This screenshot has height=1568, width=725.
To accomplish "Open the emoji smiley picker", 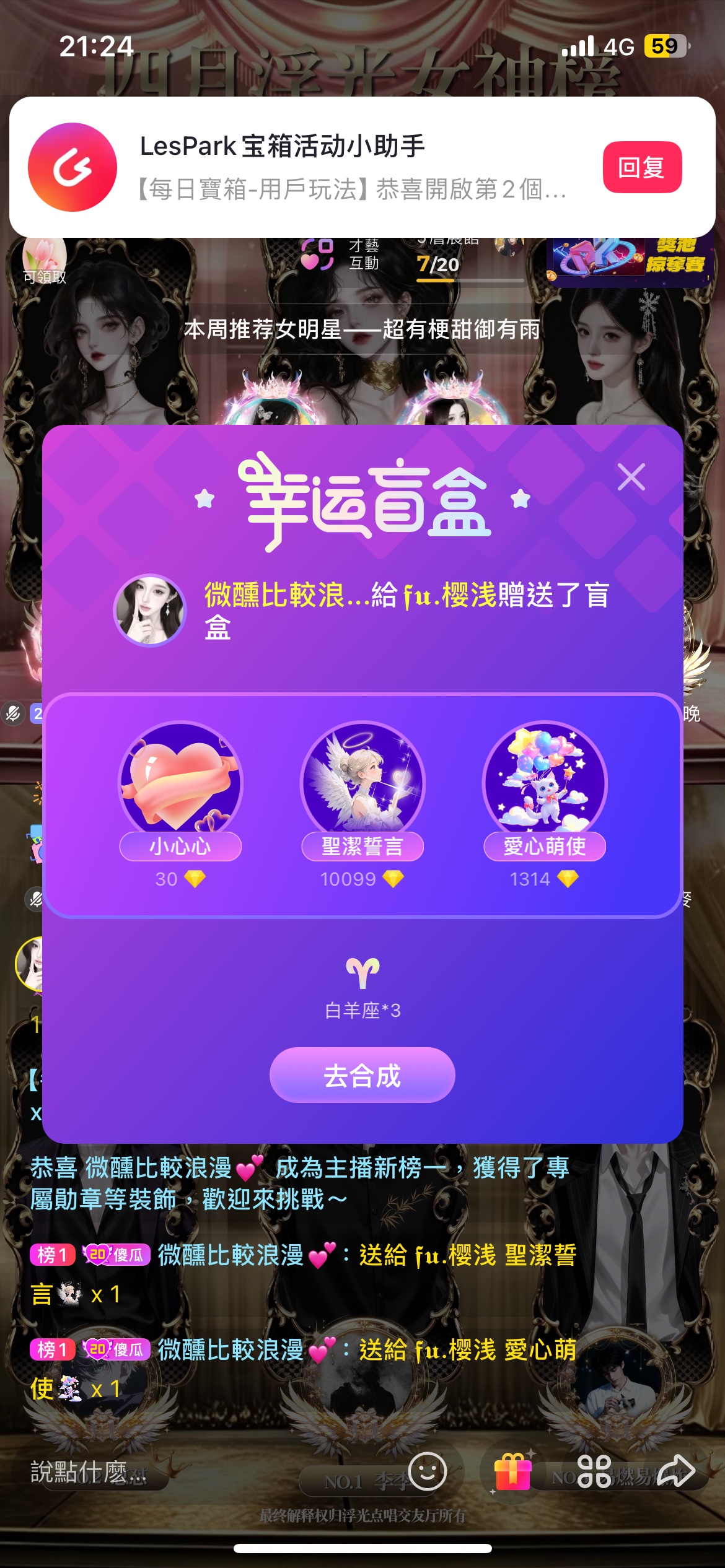I will click(428, 1471).
